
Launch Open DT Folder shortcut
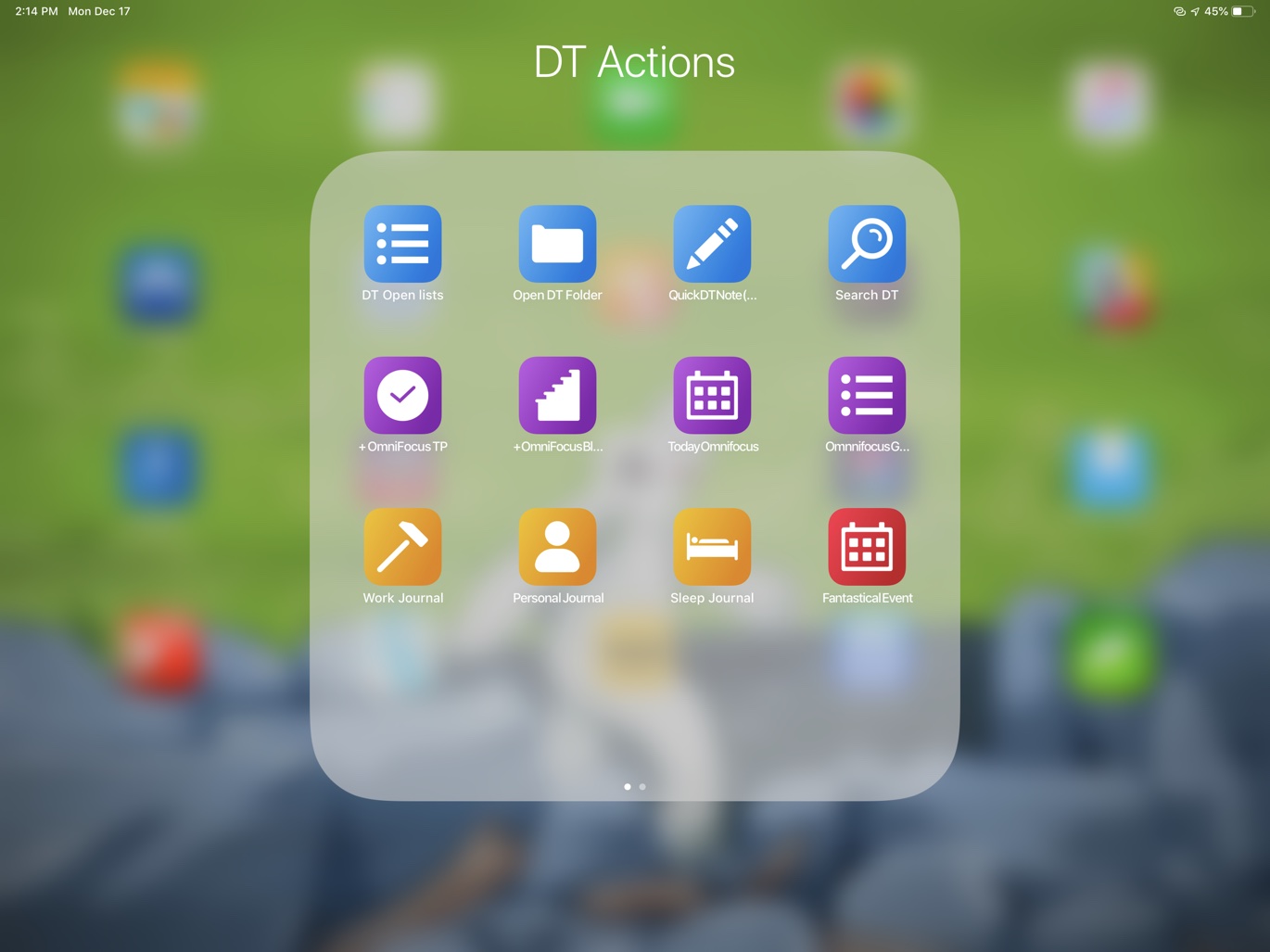click(557, 244)
